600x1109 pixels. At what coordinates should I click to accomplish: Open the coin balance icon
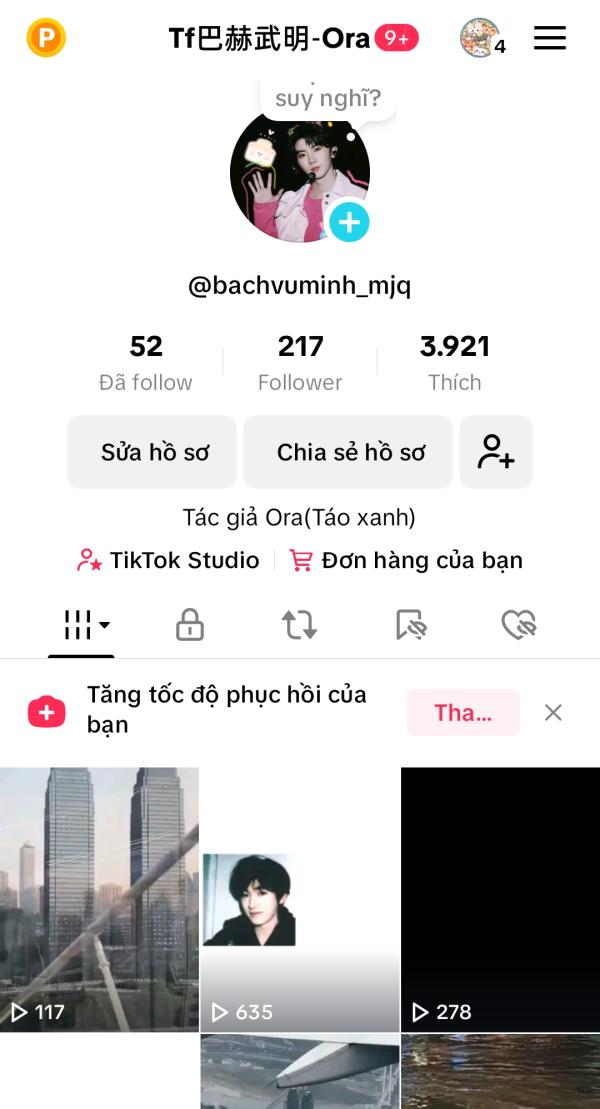(x=46, y=39)
